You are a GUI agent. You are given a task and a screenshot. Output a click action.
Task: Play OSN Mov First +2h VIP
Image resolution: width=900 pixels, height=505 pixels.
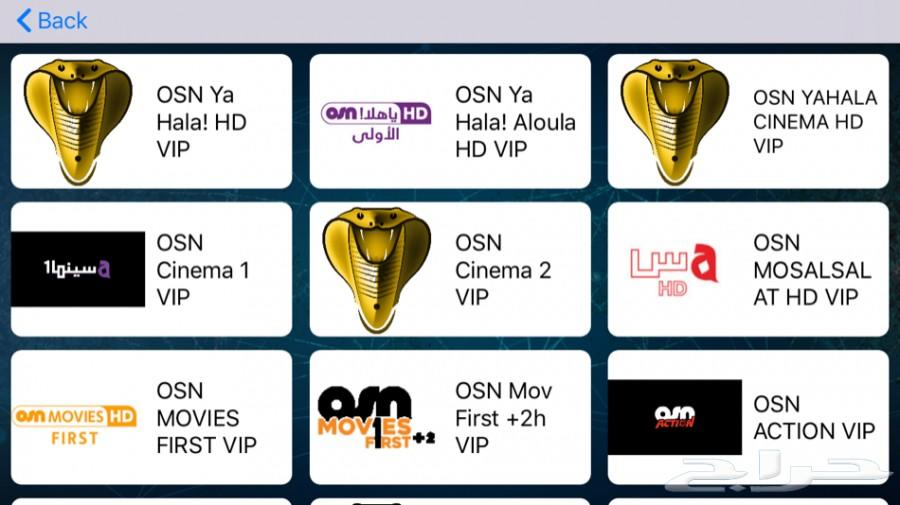click(450, 417)
